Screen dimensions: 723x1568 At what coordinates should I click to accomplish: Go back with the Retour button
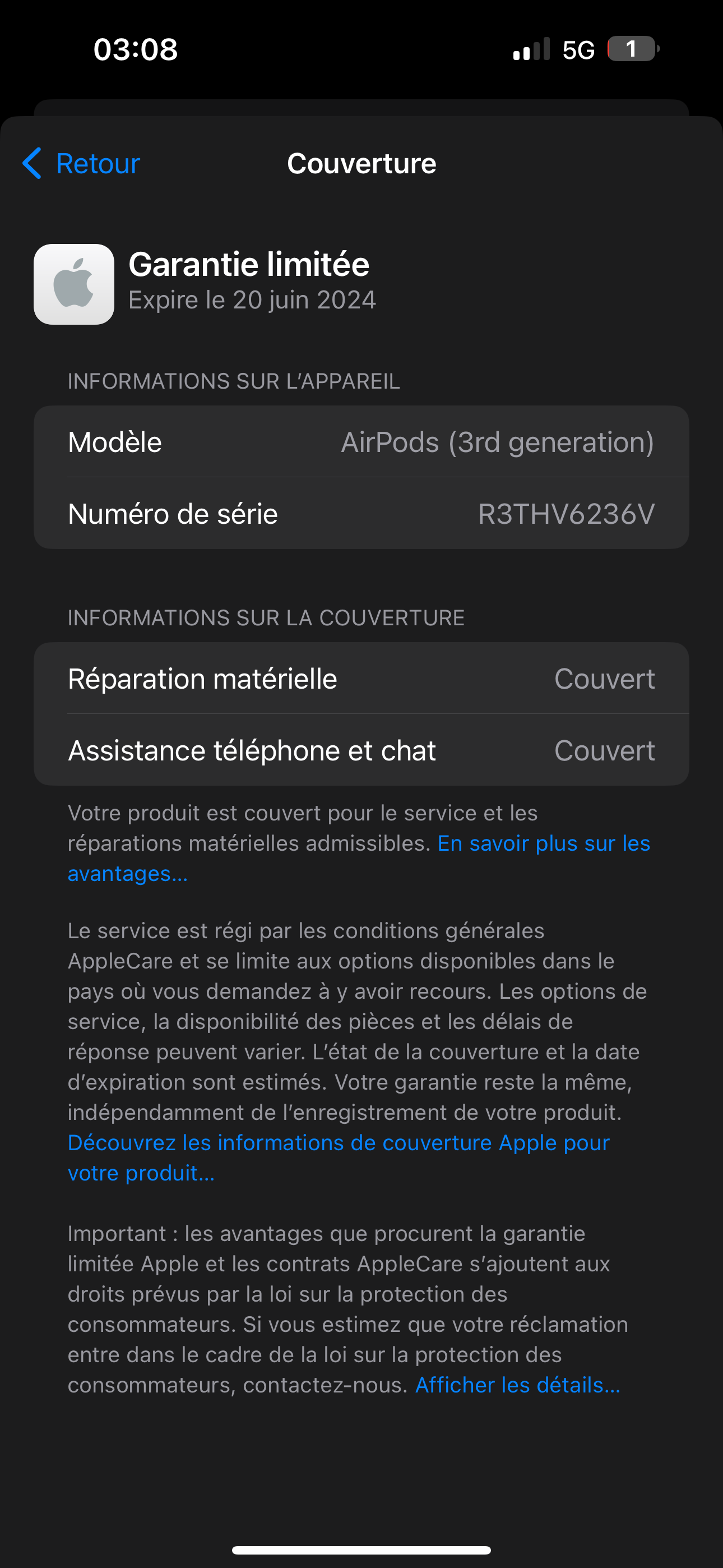(82, 163)
